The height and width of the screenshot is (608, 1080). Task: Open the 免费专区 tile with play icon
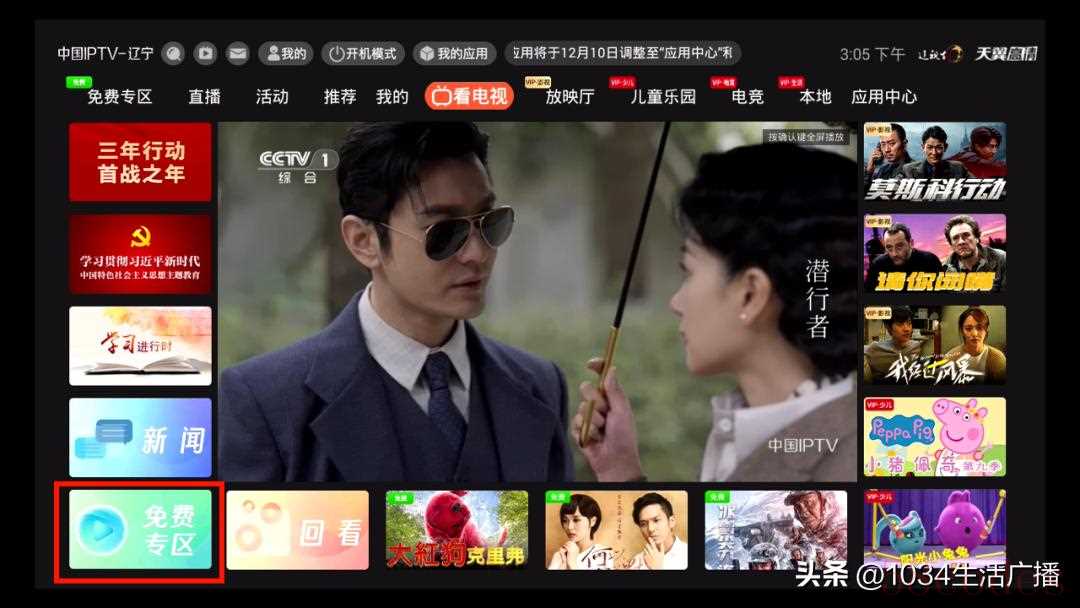point(140,530)
